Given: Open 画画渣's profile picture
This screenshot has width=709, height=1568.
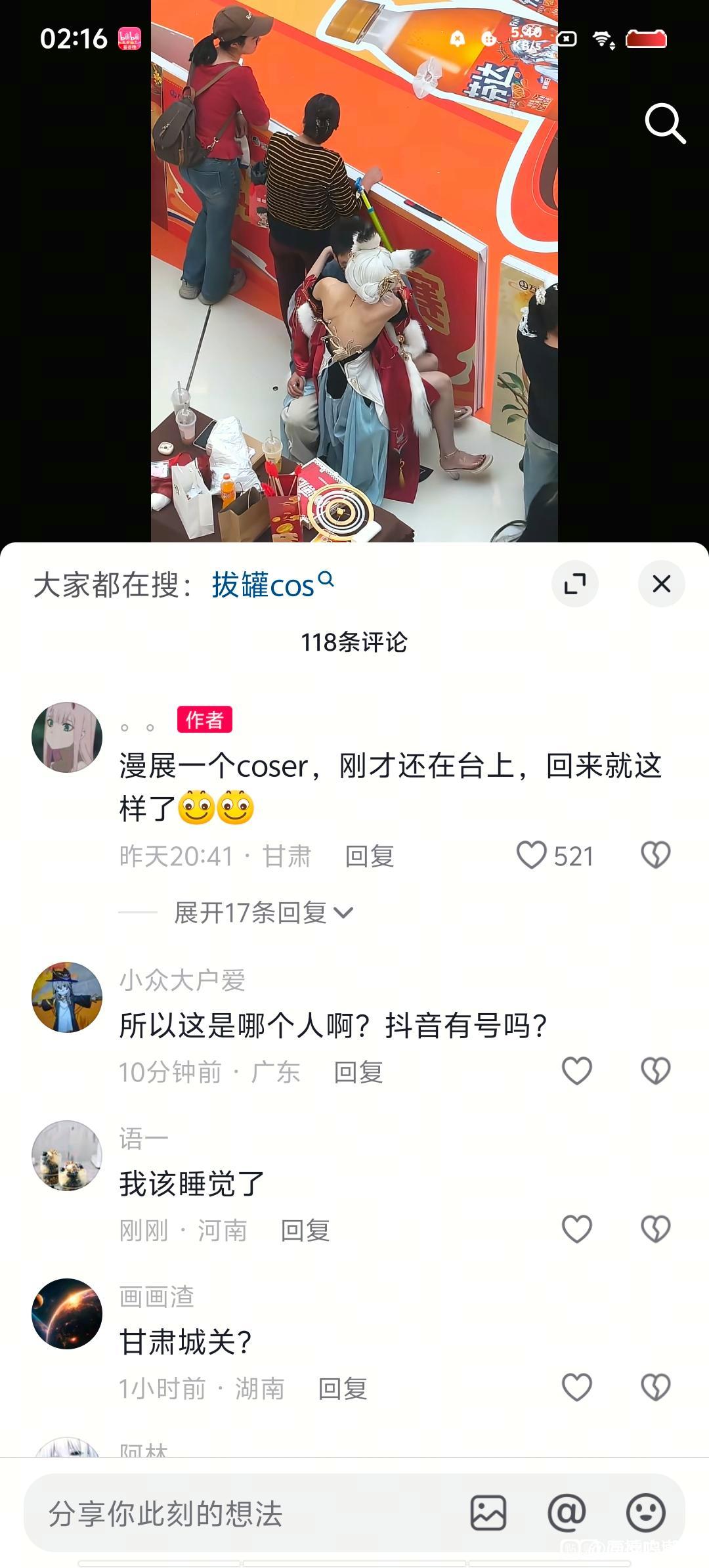Looking at the screenshot, I should coord(67,1314).
